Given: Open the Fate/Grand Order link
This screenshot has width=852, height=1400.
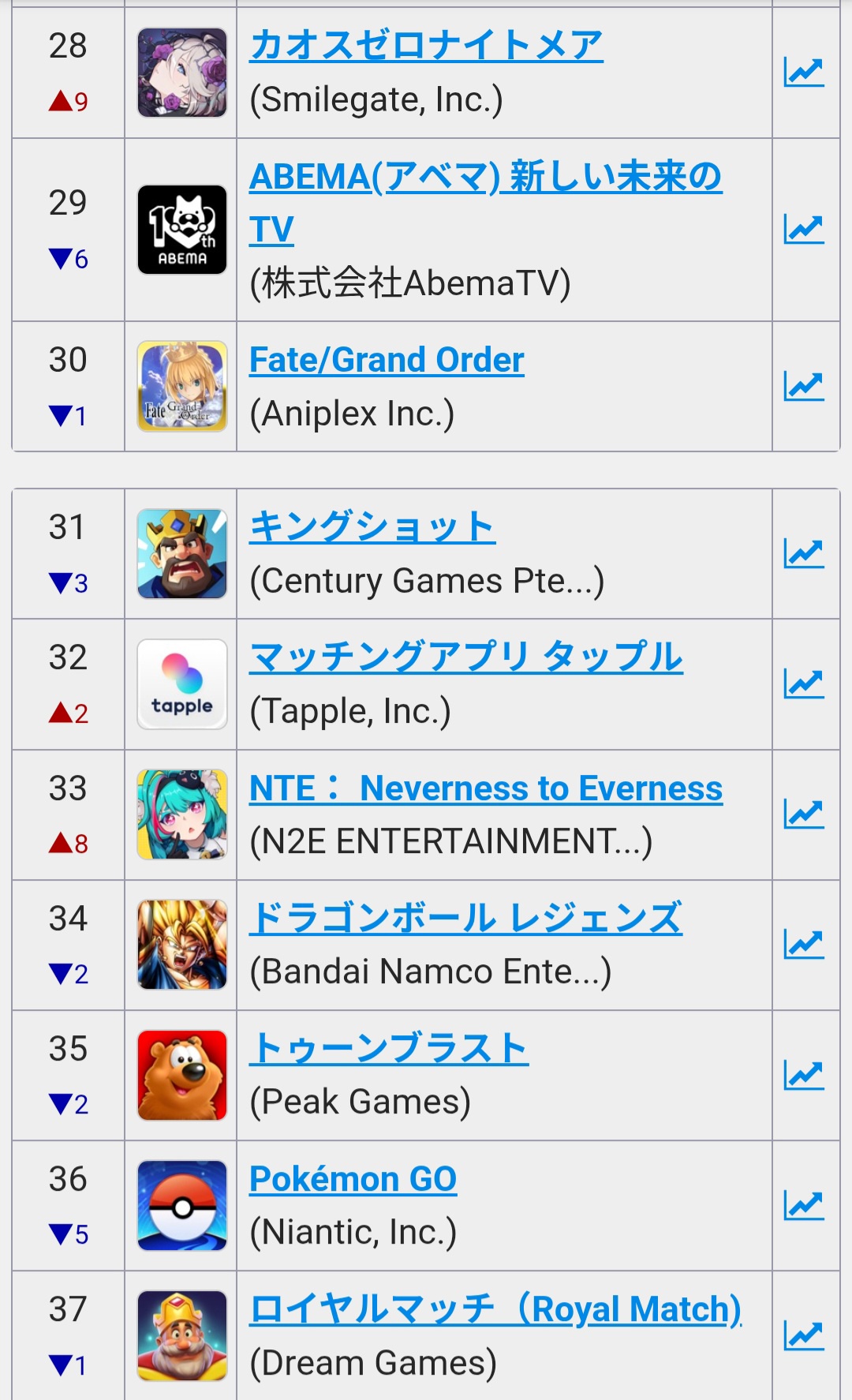Looking at the screenshot, I should pos(387,360).
